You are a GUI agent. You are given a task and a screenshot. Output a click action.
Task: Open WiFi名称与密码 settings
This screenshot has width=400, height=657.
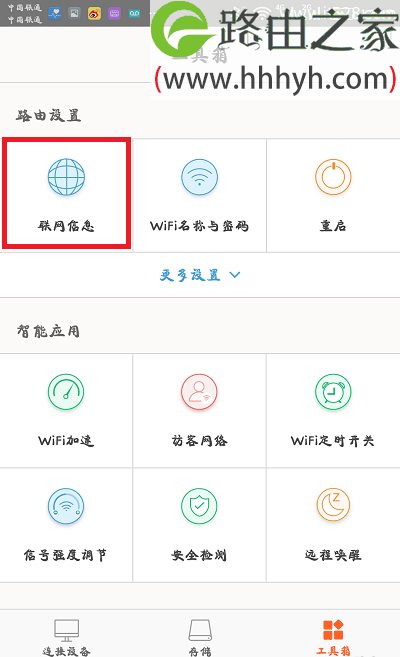pos(199,195)
